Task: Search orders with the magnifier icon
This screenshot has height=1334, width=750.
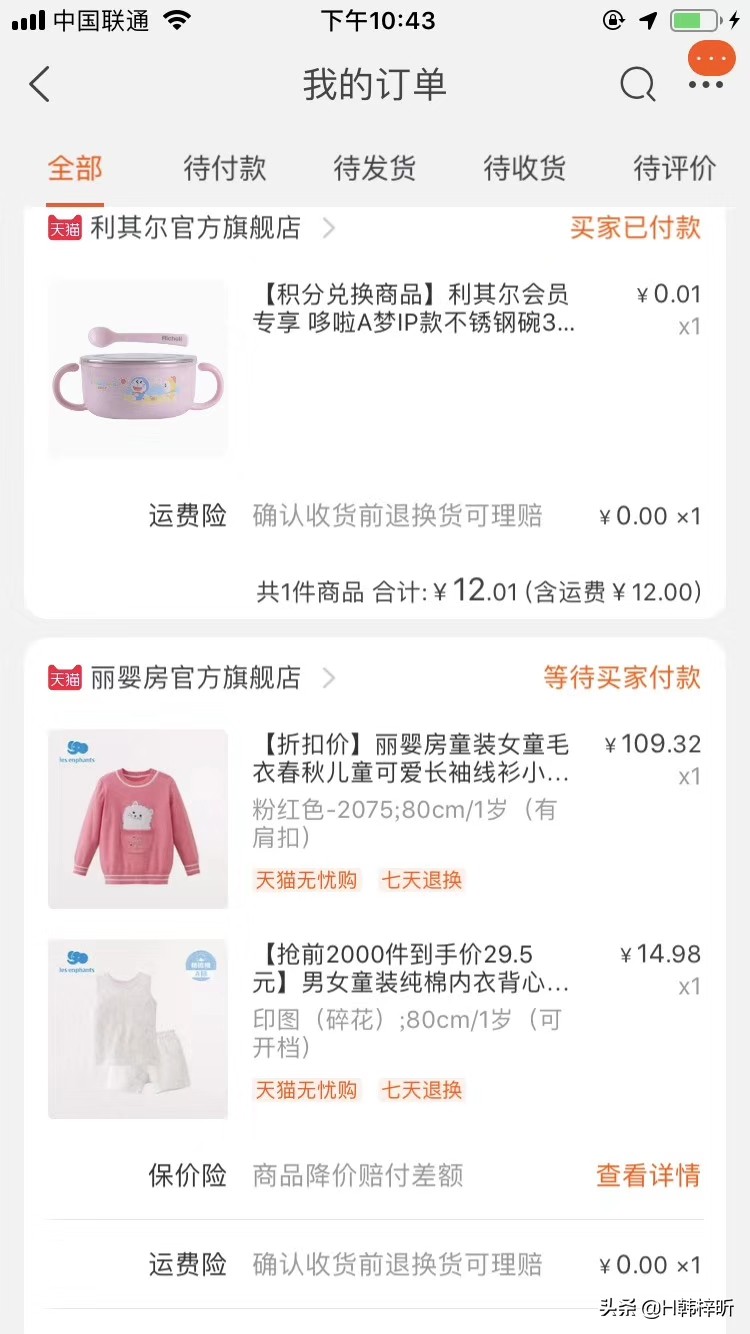Action: (x=637, y=85)
